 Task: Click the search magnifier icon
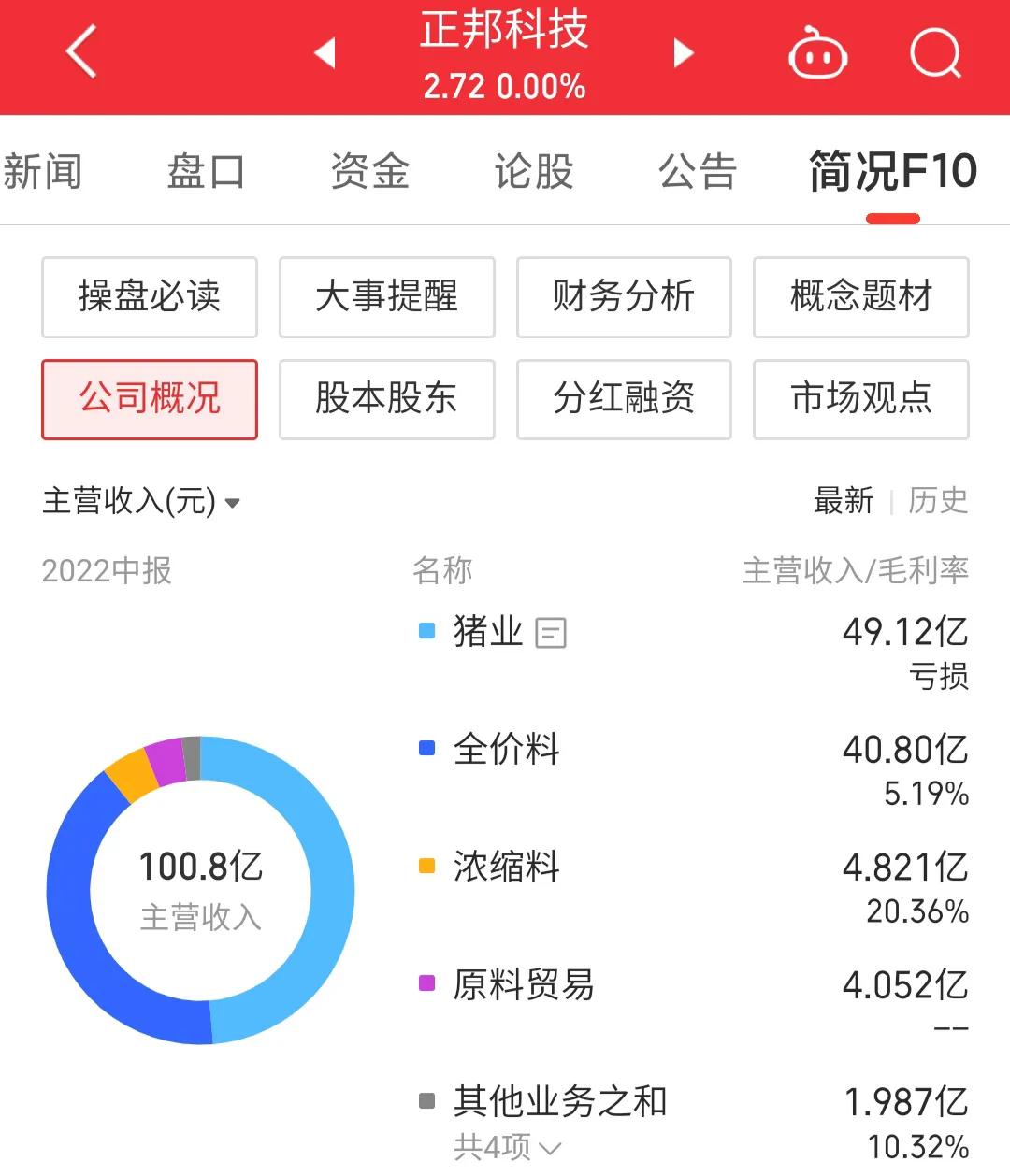(x=935, y=54)
